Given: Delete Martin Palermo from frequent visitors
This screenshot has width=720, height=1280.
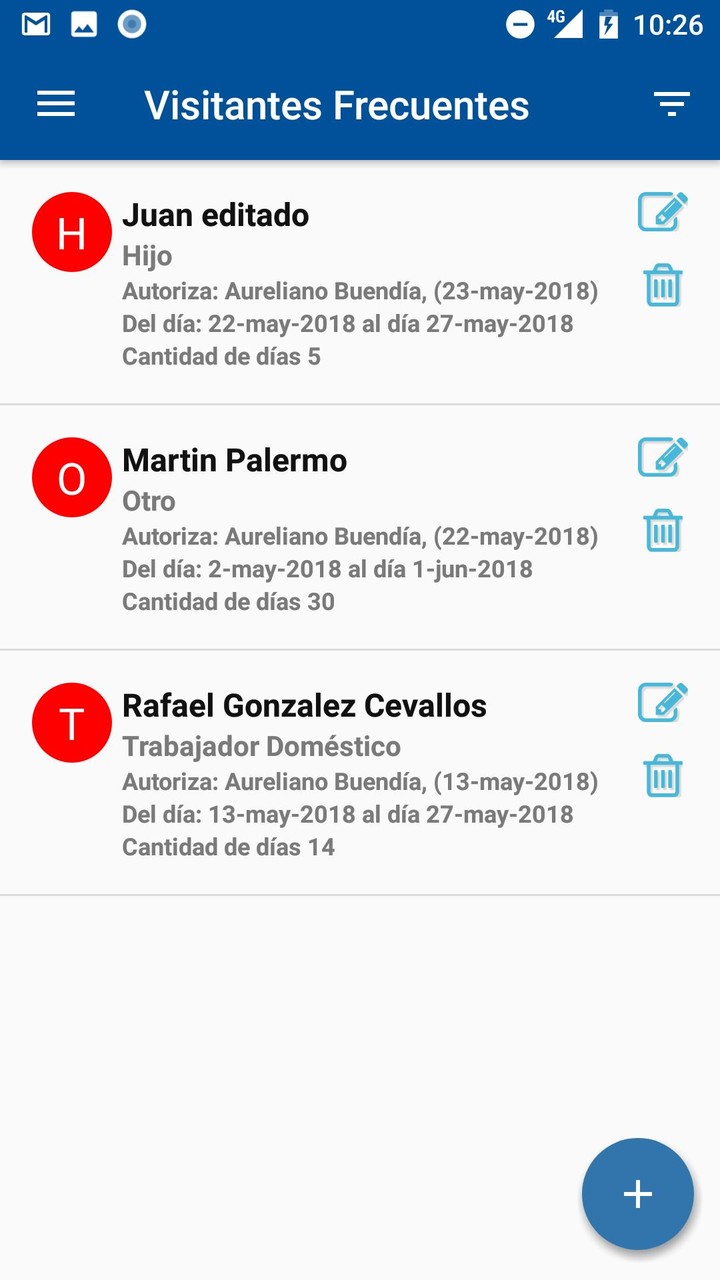Looking at the screenshot, I should [661, 532].
